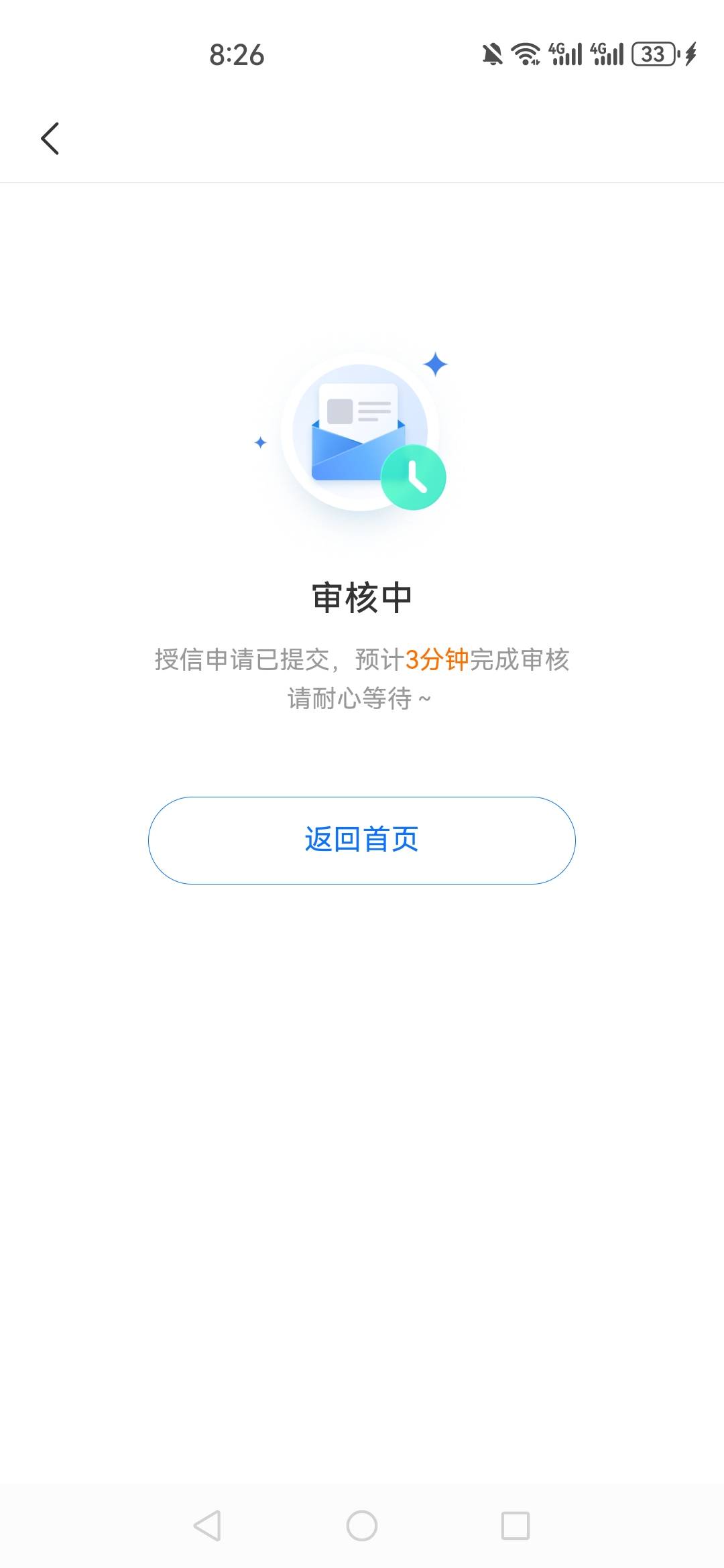Go back using the system back button
This screenshot has height=1568, width=724.
pos(207,1526)
